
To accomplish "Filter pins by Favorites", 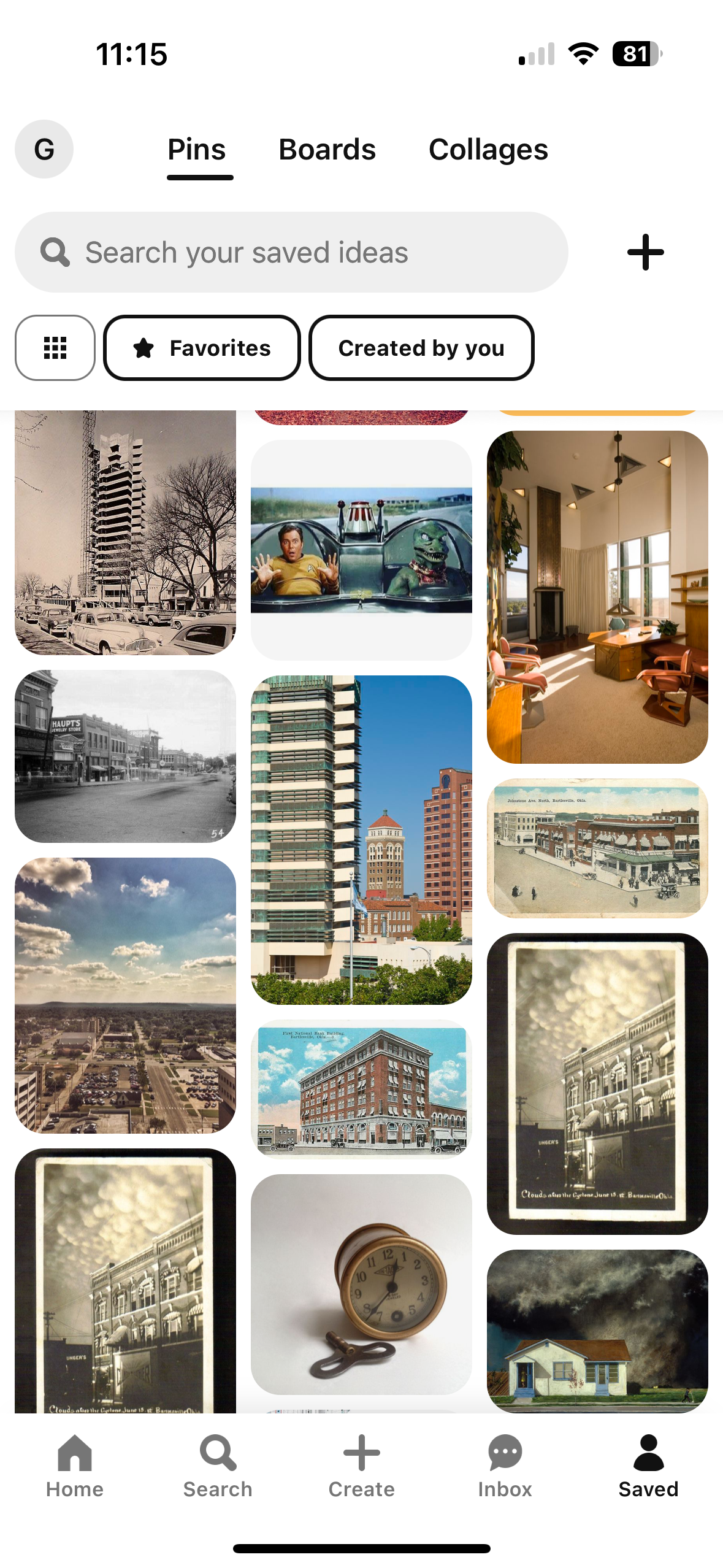I will (x=202, y=348).
